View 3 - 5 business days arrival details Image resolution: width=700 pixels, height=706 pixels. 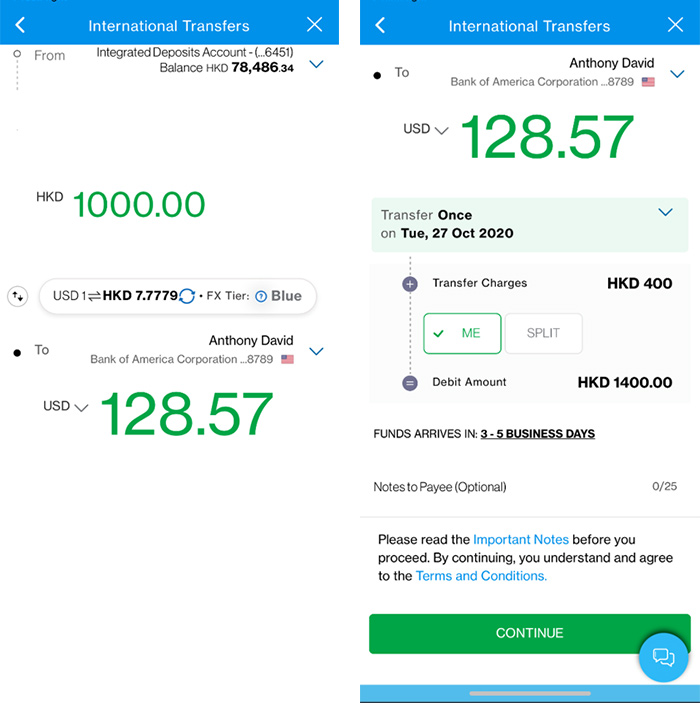click(x=537, y=434)
